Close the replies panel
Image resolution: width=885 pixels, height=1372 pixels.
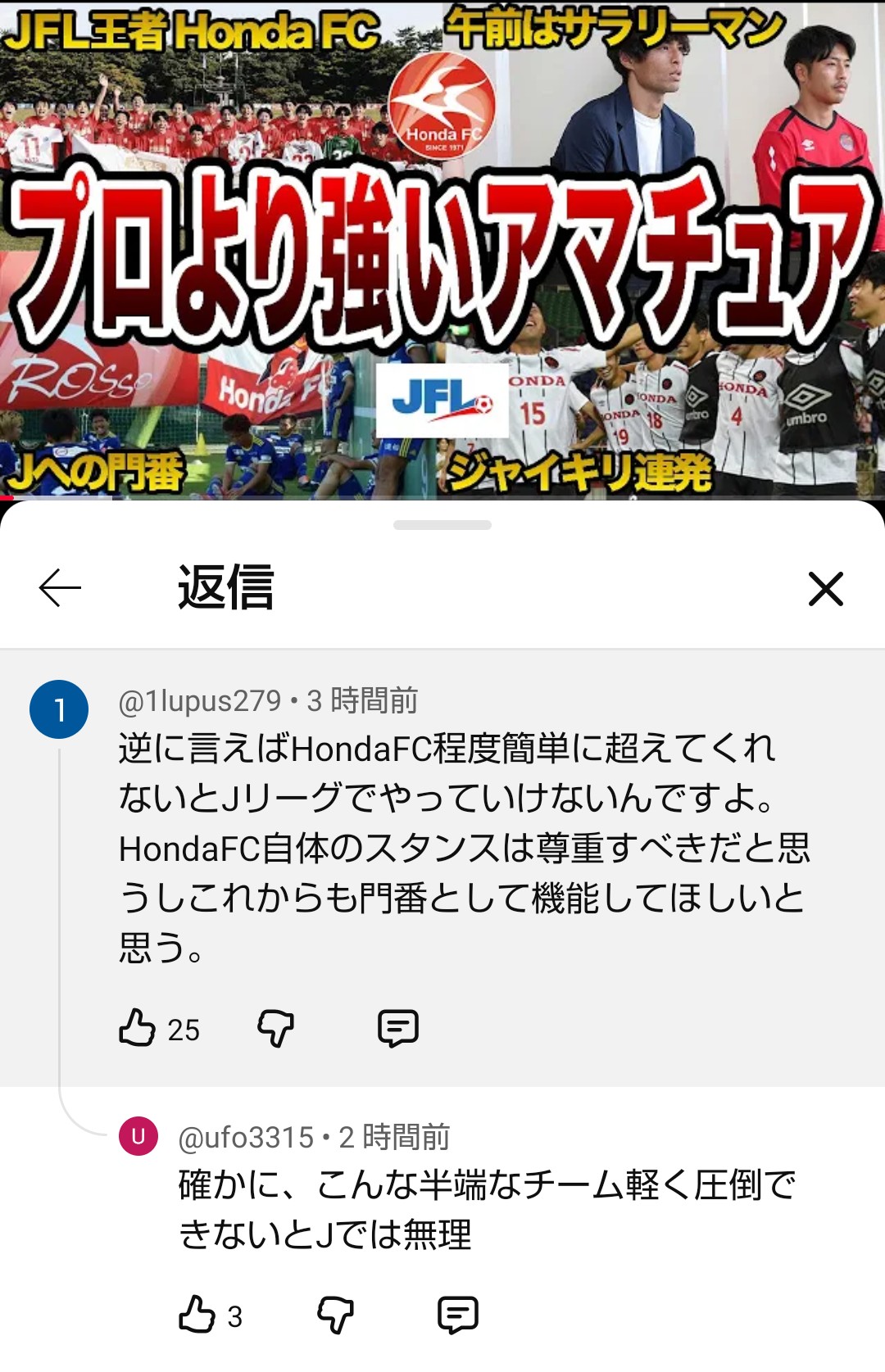[825, 588]
